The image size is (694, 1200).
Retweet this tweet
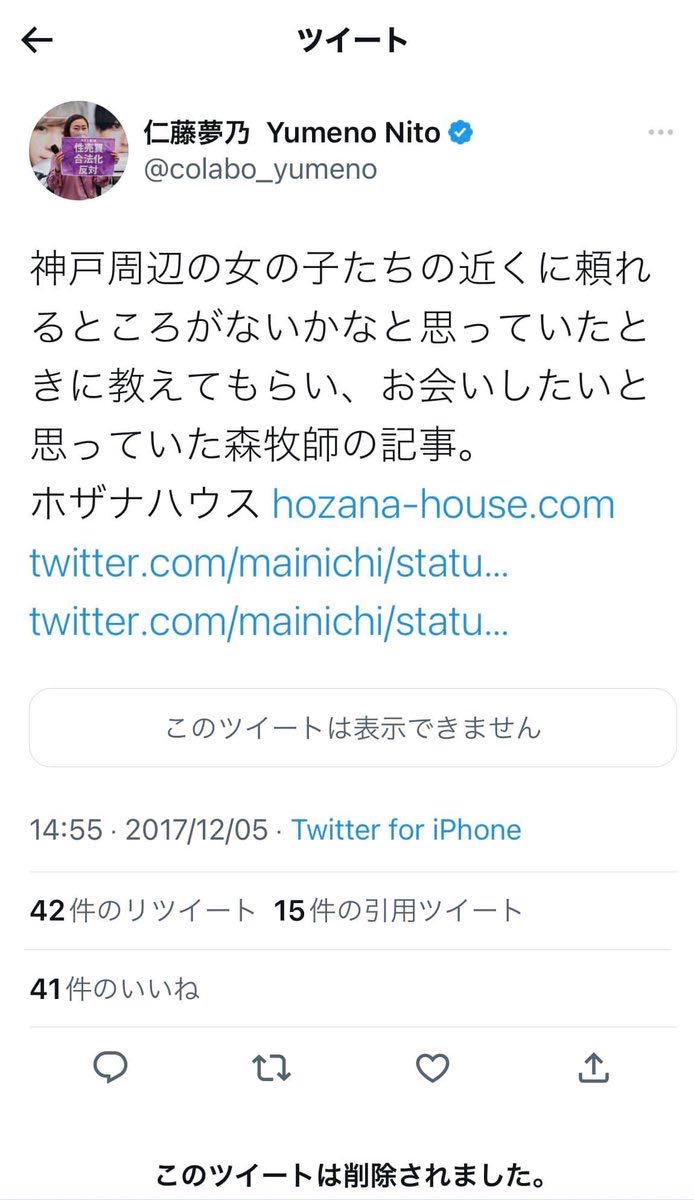(271, 1068)
